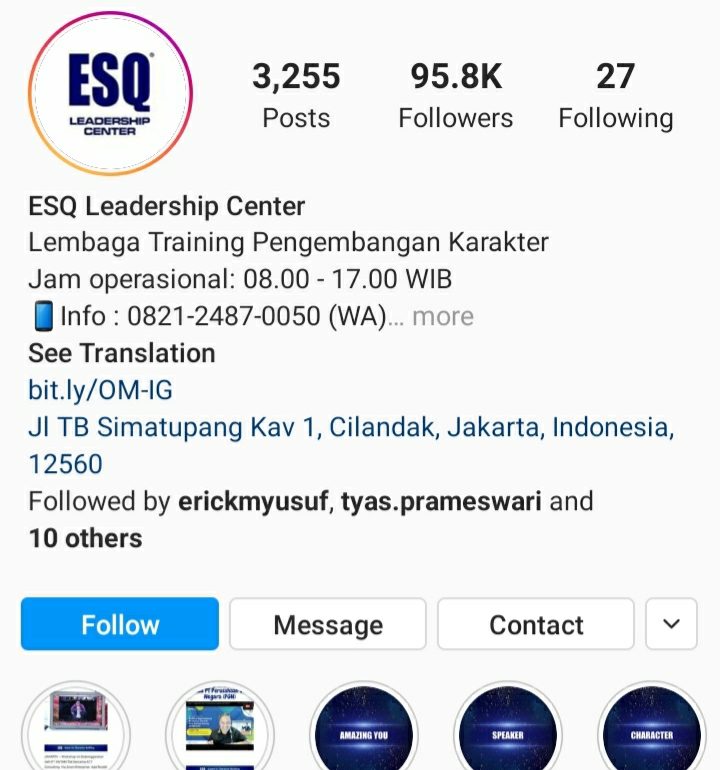The height and width of the screenshot is (770, 720).
Task: Follow ESQ Leadership Center
Action: pos(120,625)
